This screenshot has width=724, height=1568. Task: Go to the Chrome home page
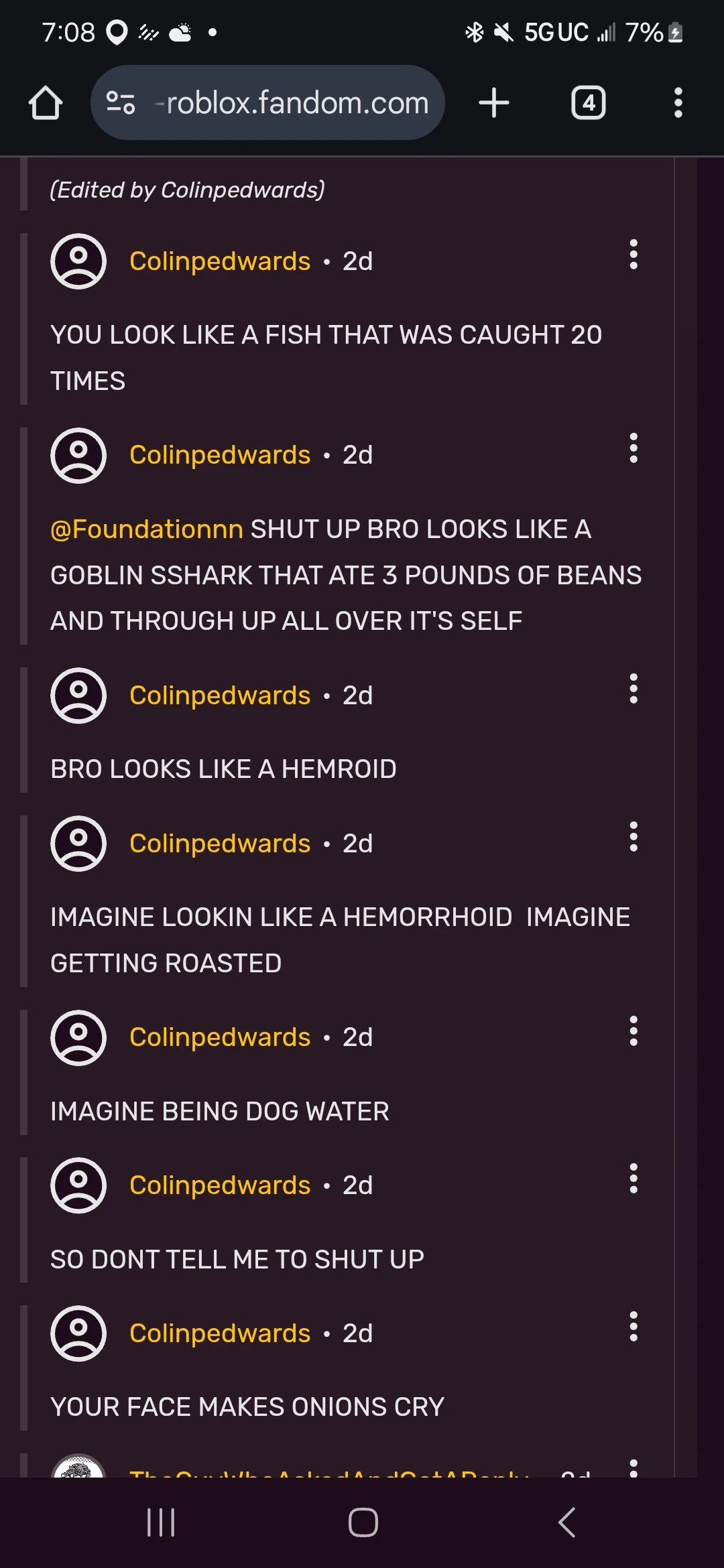point(46,103)
